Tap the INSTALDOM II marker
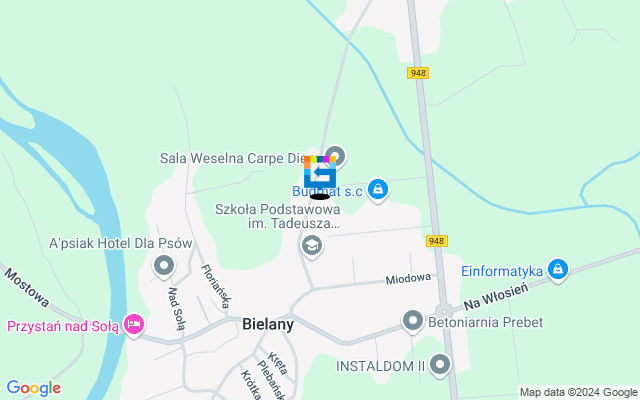640x400 pixels. tap(438, 365)
